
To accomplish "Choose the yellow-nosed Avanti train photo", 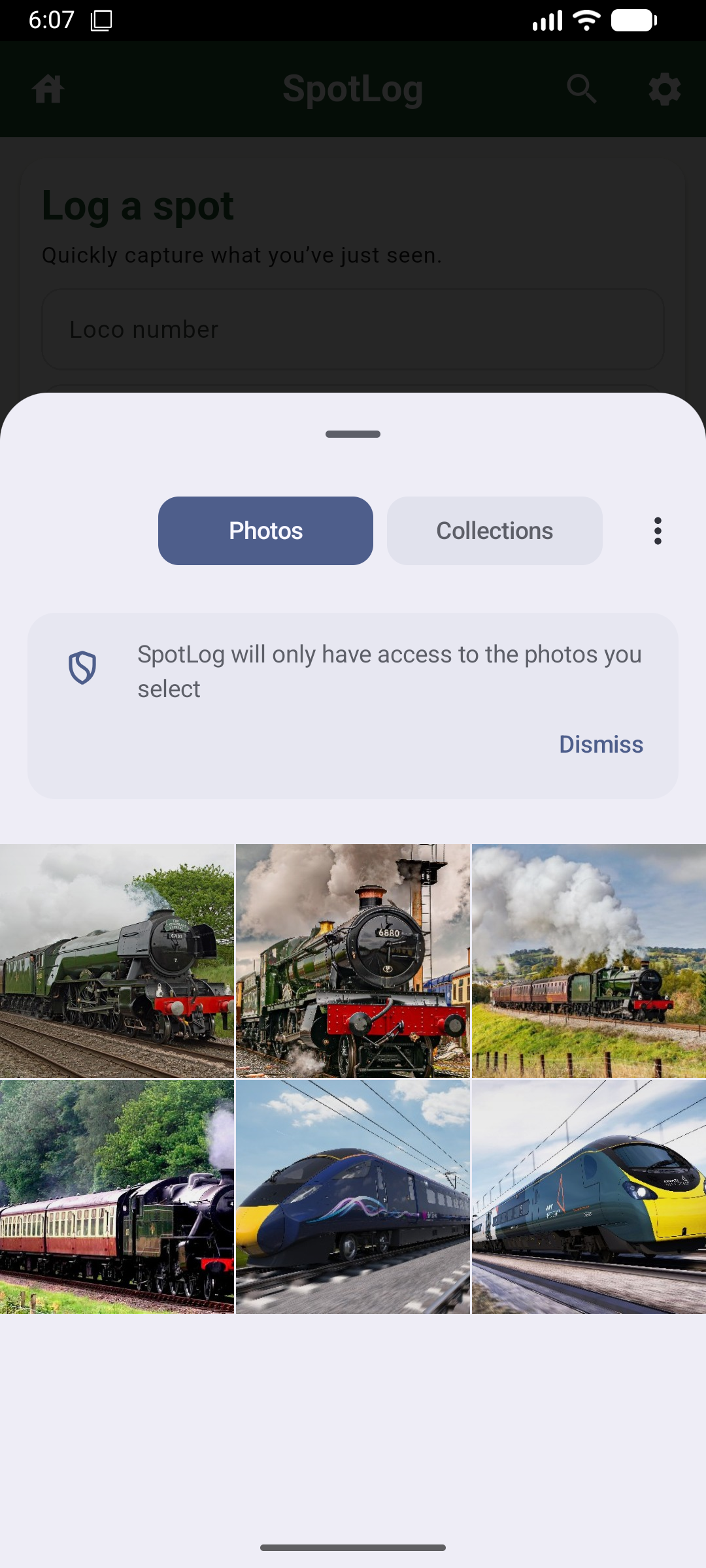I will click(588, 1196).
